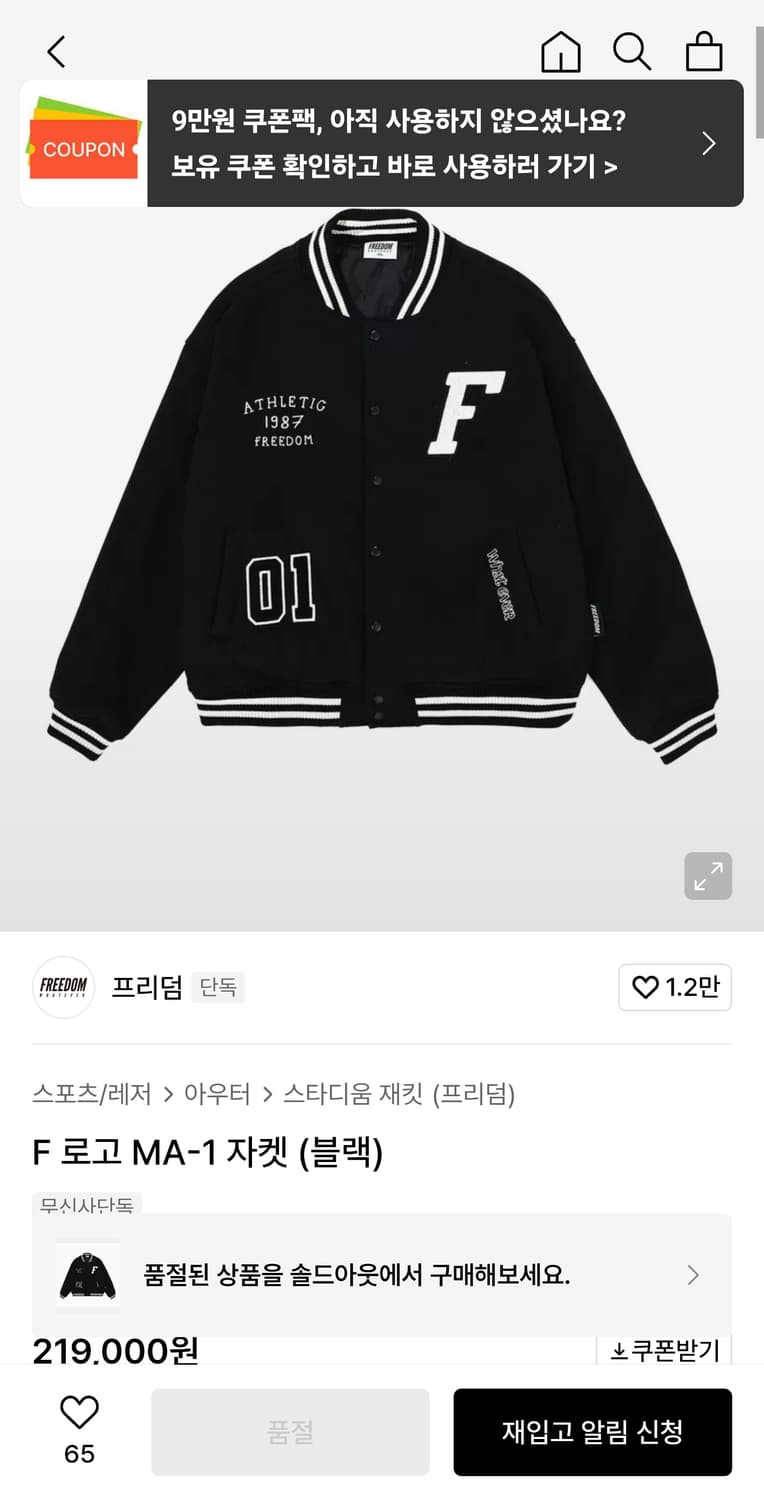Toggle the 1.2만 brand favorite heart
The width and height of the screenshot is (764, 1500).
click(675, 987)
